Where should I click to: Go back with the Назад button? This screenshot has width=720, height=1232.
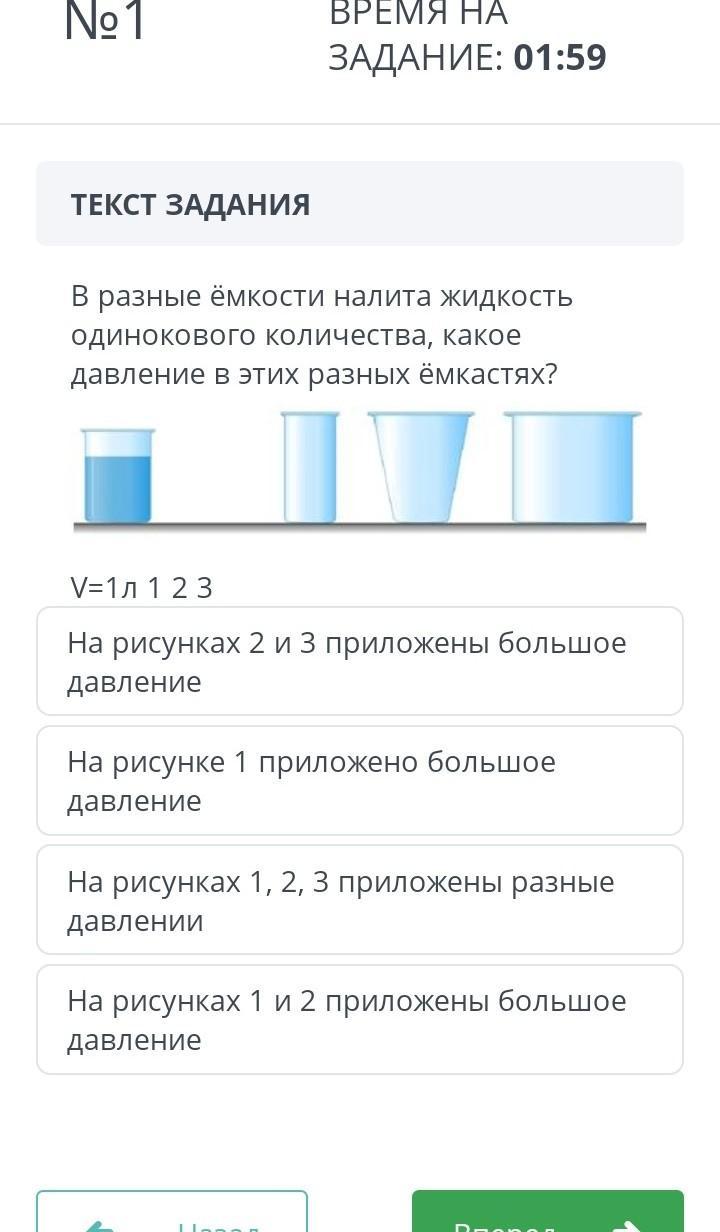click(172, 1216)
